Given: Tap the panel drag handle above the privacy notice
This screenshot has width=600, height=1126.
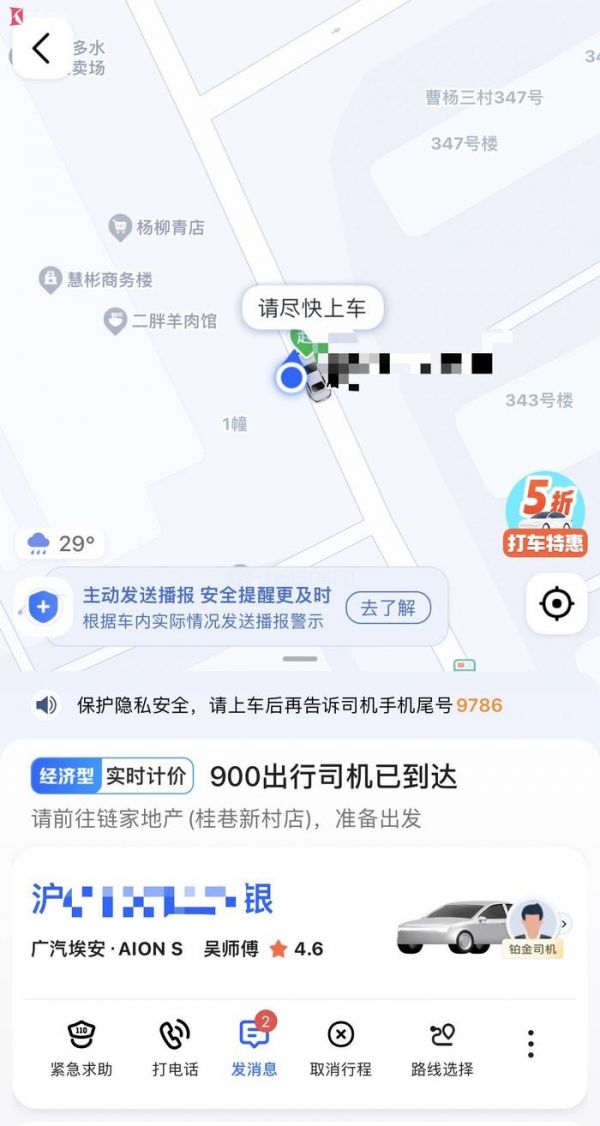Looking at the screenshot, I should pos(300,659).
